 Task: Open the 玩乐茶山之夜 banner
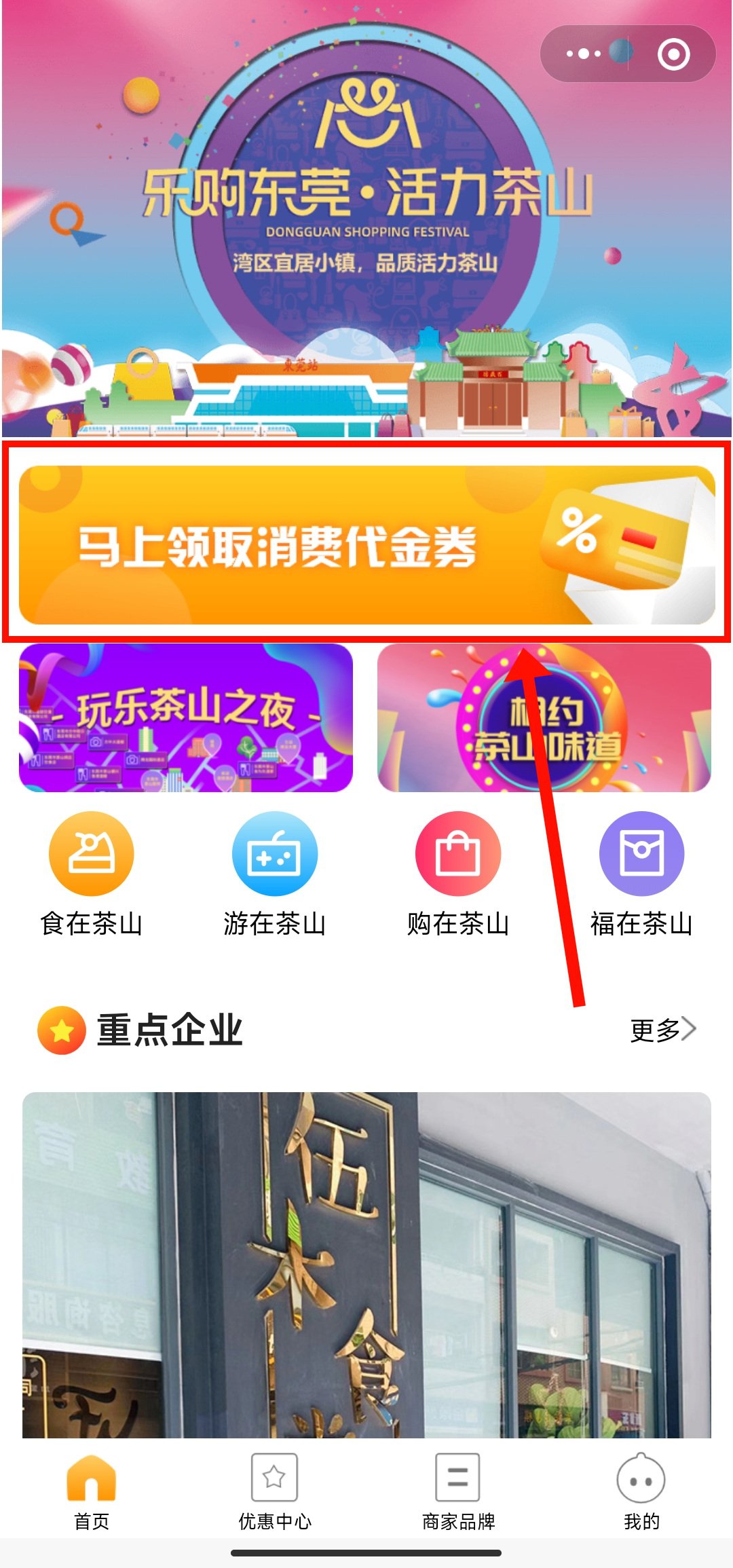pyautogui.click(x=186, y=718)
